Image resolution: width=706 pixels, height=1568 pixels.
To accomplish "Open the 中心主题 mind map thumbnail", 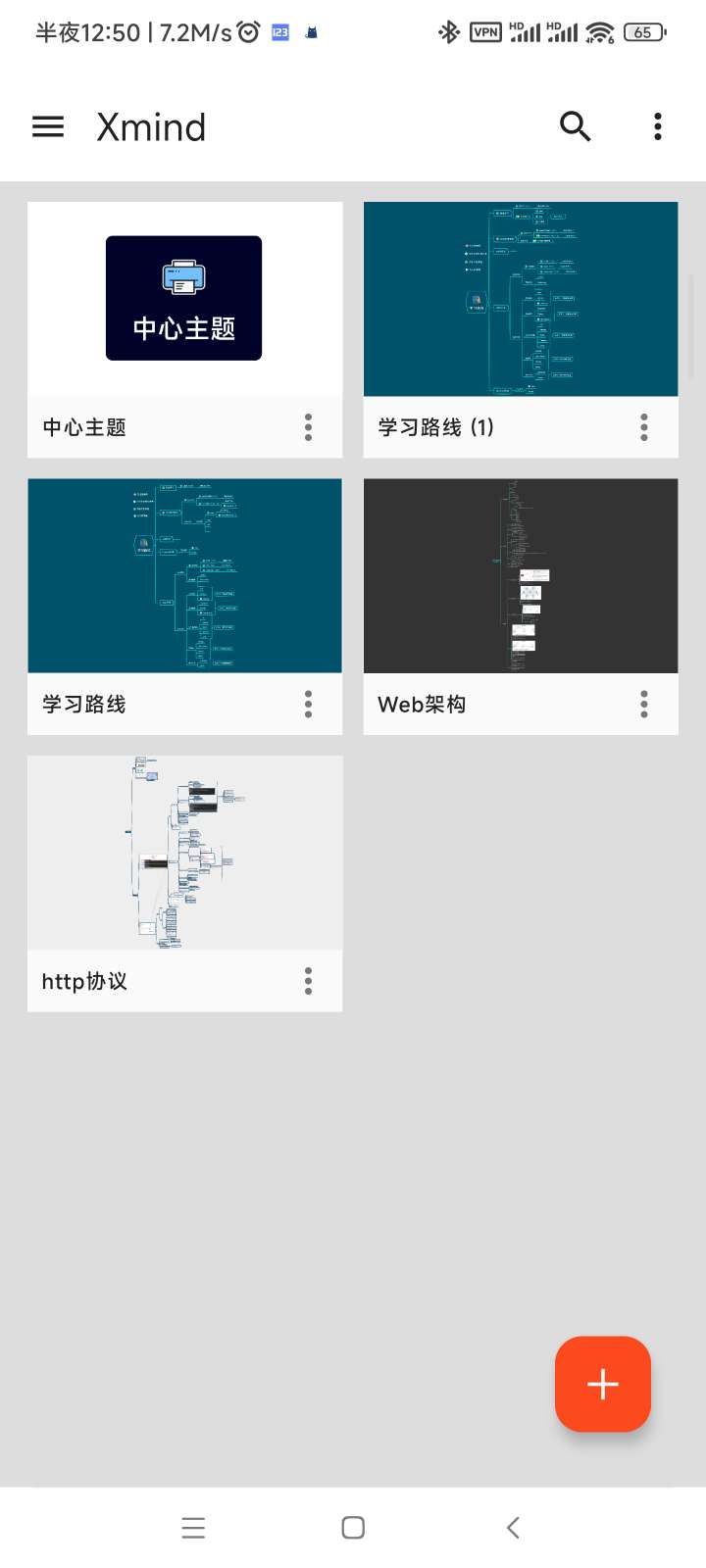I will tap(184, 298).
